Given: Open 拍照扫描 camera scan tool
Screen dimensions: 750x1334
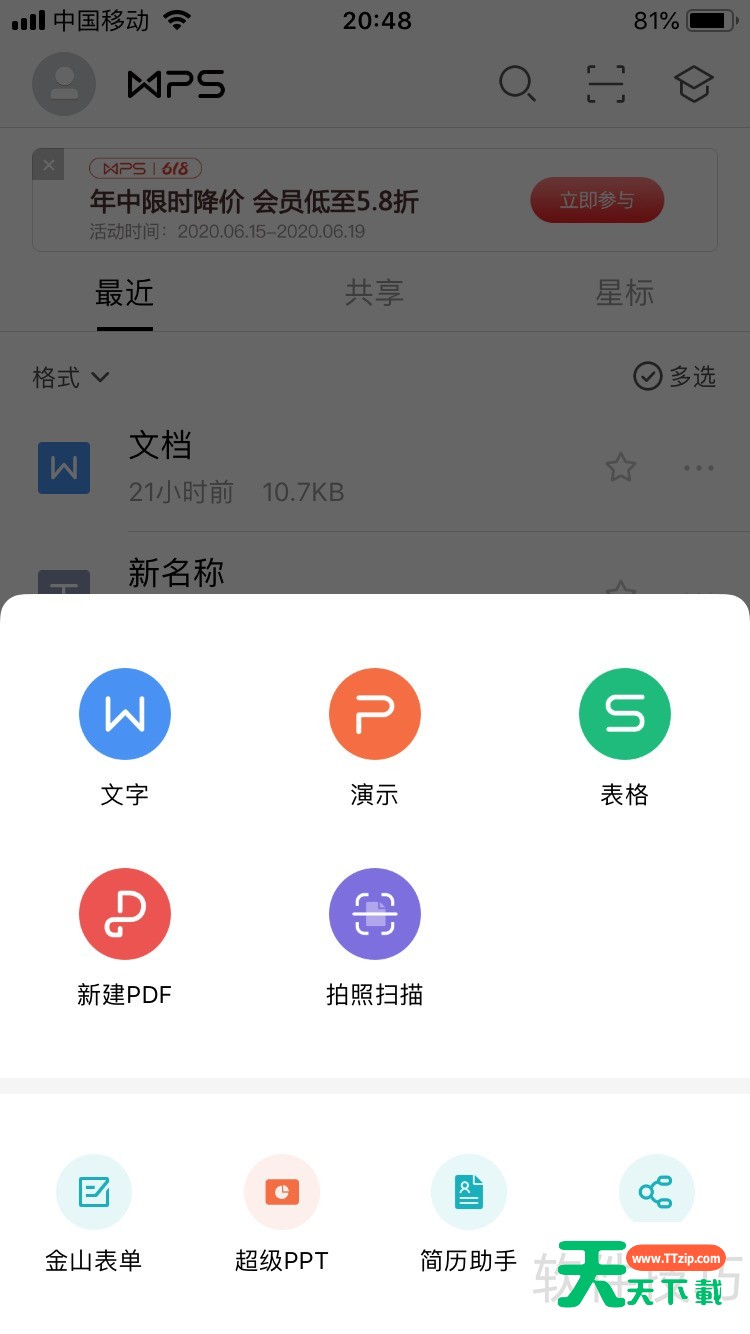Looking at the screenshot, I should (375, 913).
